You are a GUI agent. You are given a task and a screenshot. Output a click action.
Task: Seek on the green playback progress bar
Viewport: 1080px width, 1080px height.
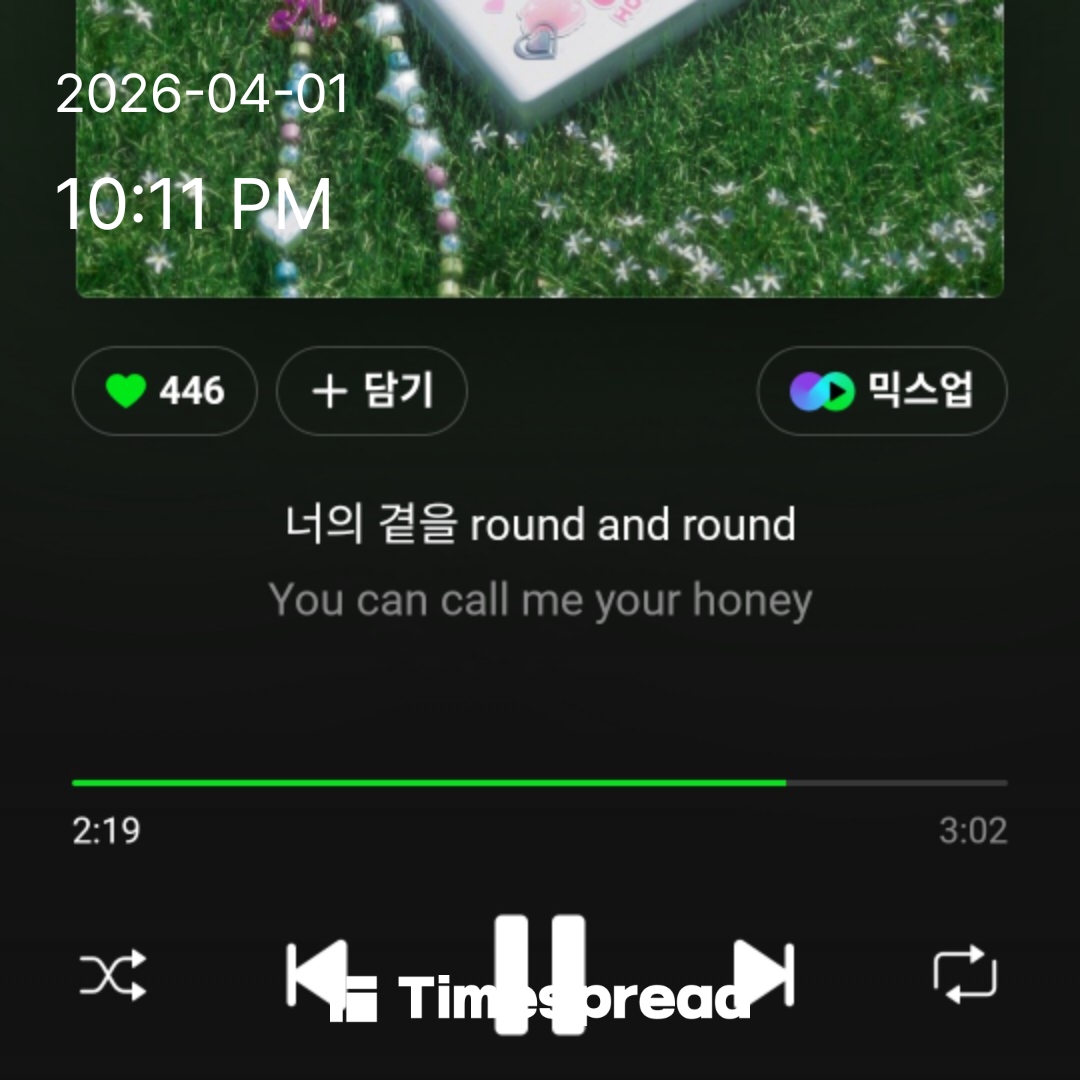[540, 782]
